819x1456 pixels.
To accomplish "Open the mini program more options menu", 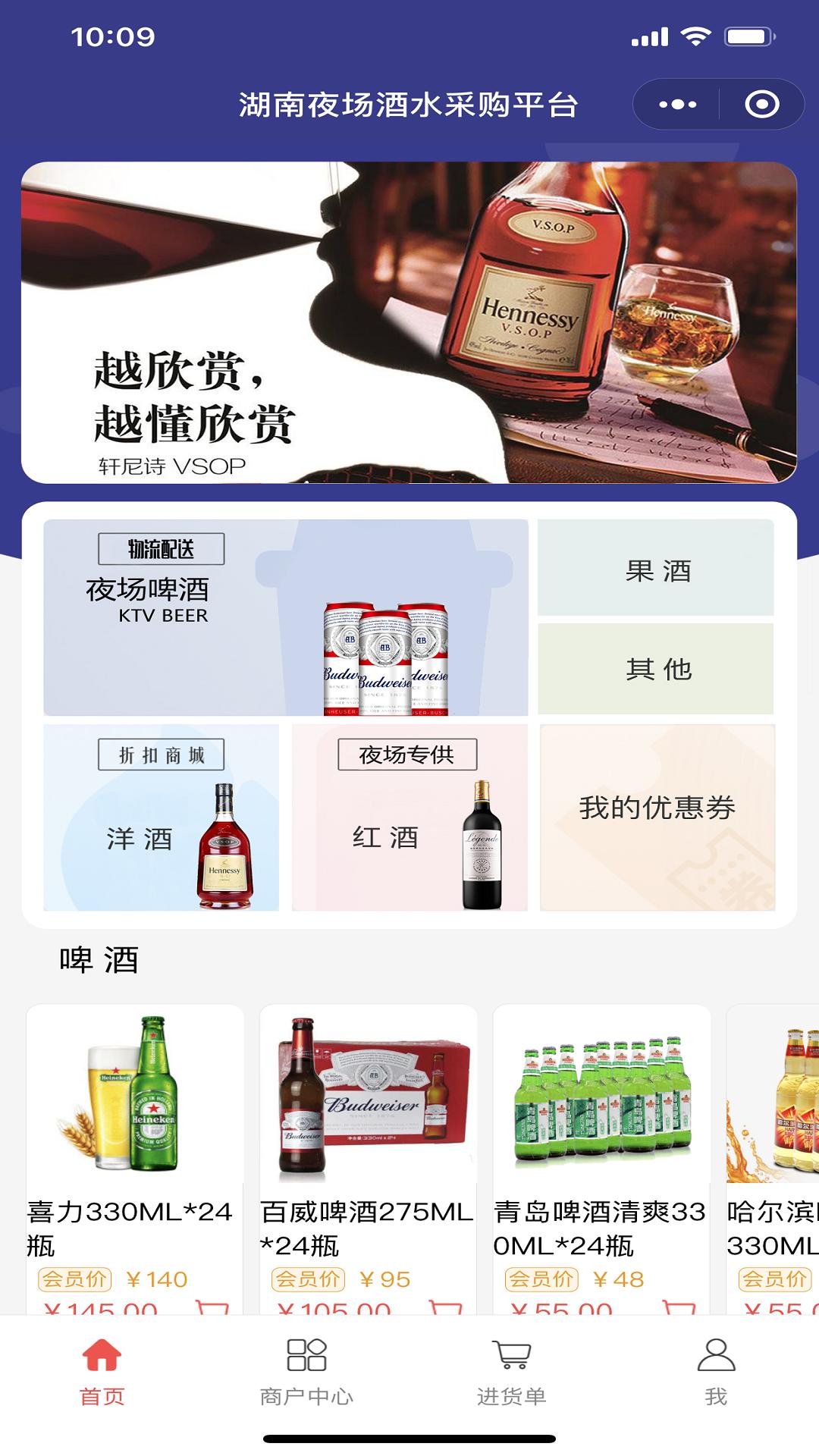I will click(x=677, y=105).
